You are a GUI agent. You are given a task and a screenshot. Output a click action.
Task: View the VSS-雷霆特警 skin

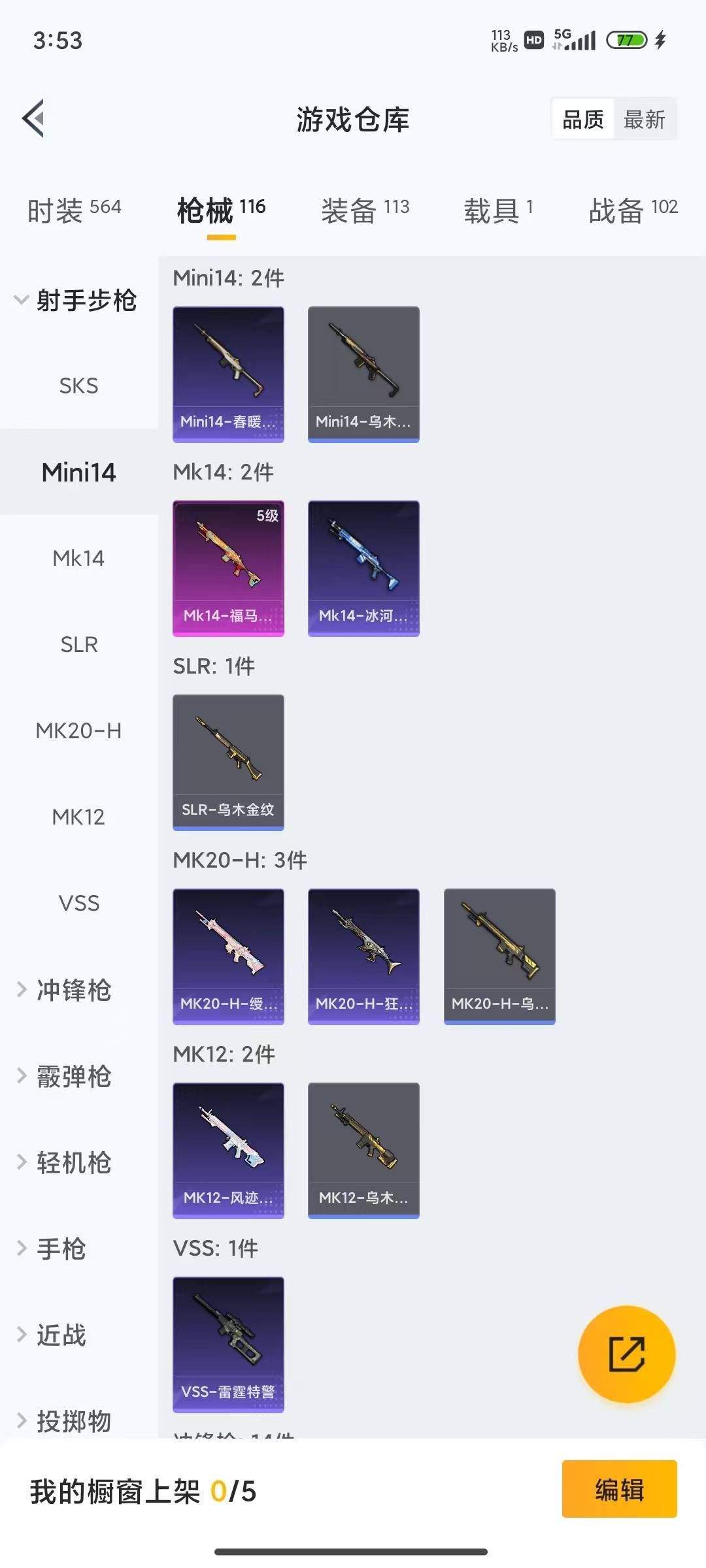point(228,1344)
